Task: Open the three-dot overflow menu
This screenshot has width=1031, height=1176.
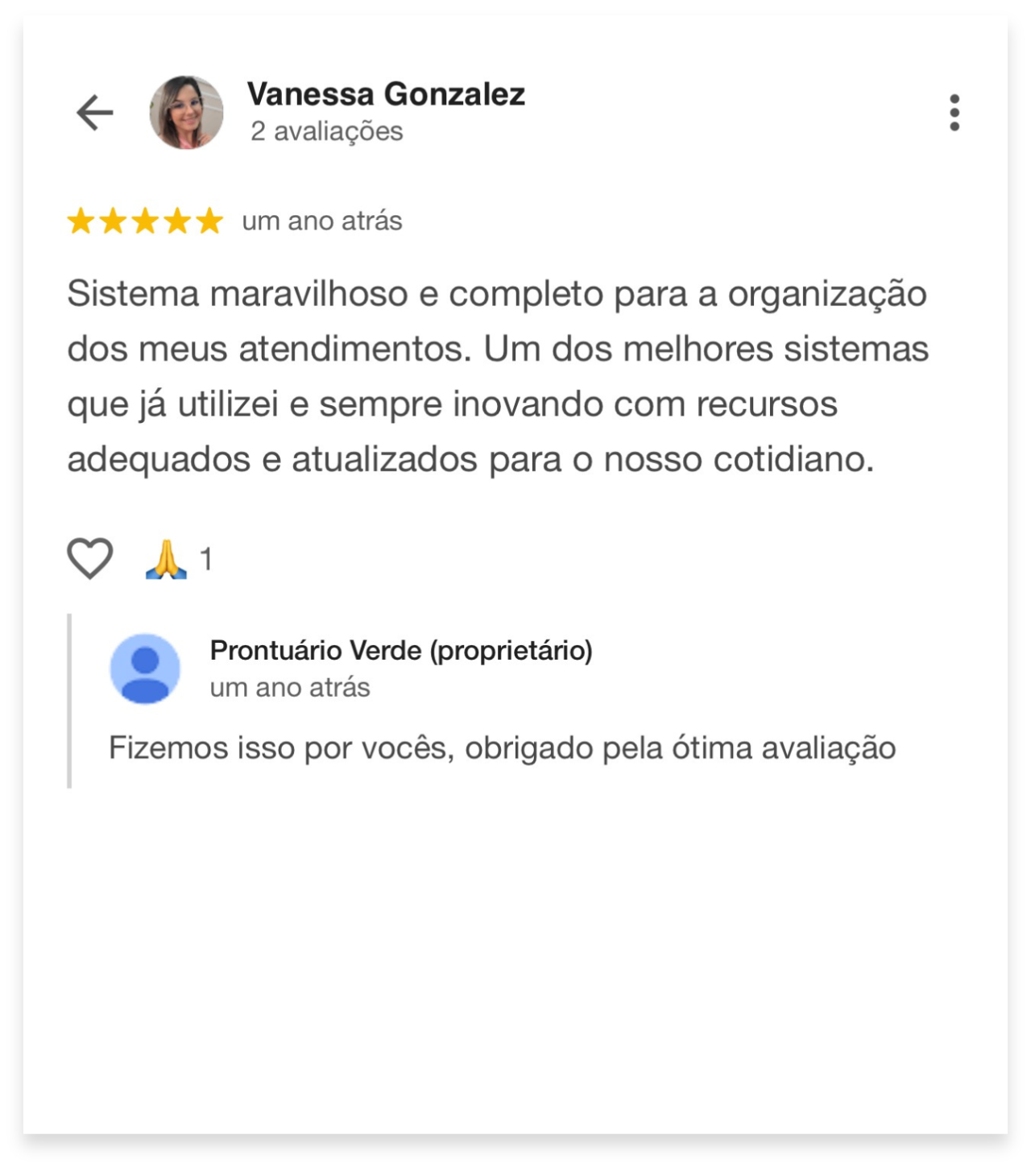Action: [954, 112]
